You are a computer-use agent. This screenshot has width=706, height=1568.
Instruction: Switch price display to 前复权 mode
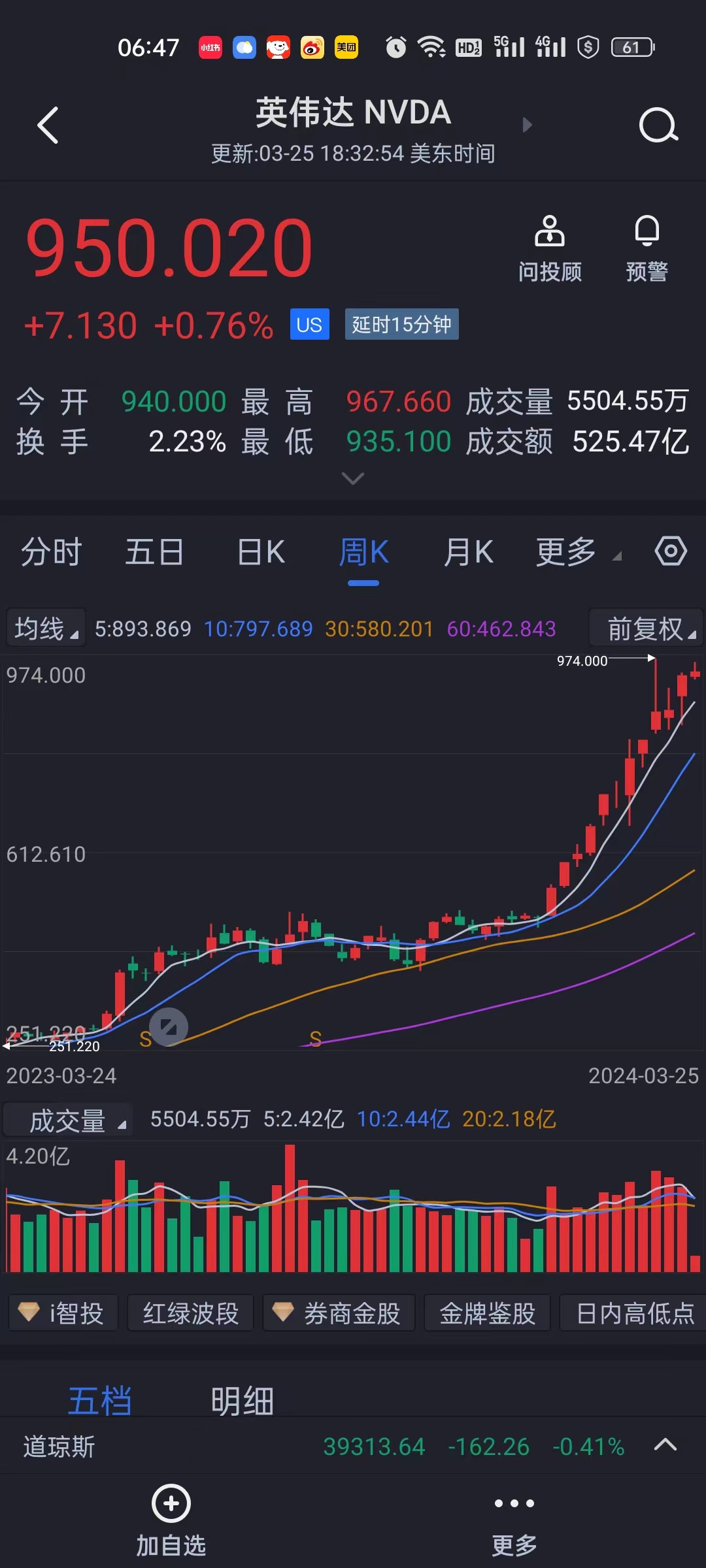pos(644,628)
